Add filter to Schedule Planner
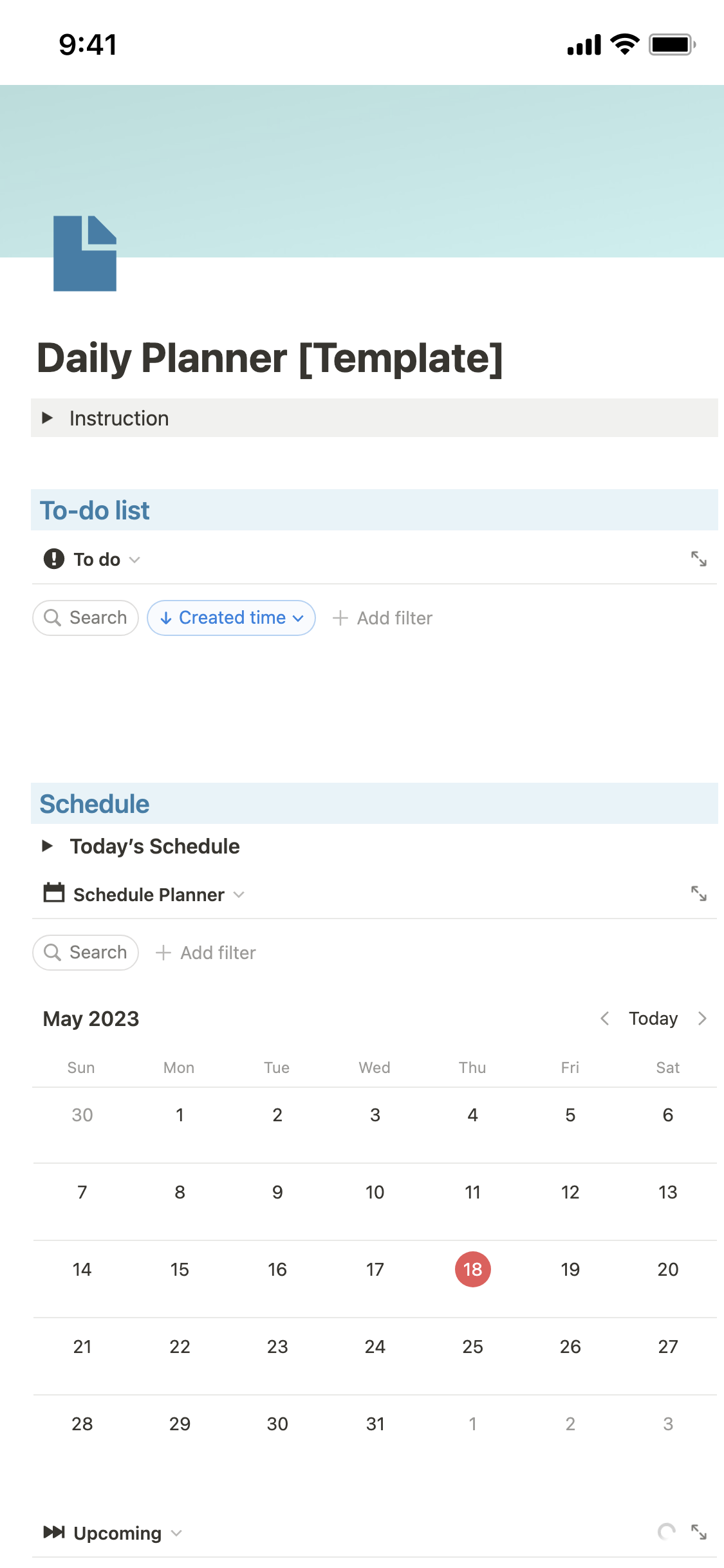 tap(206, 953)
